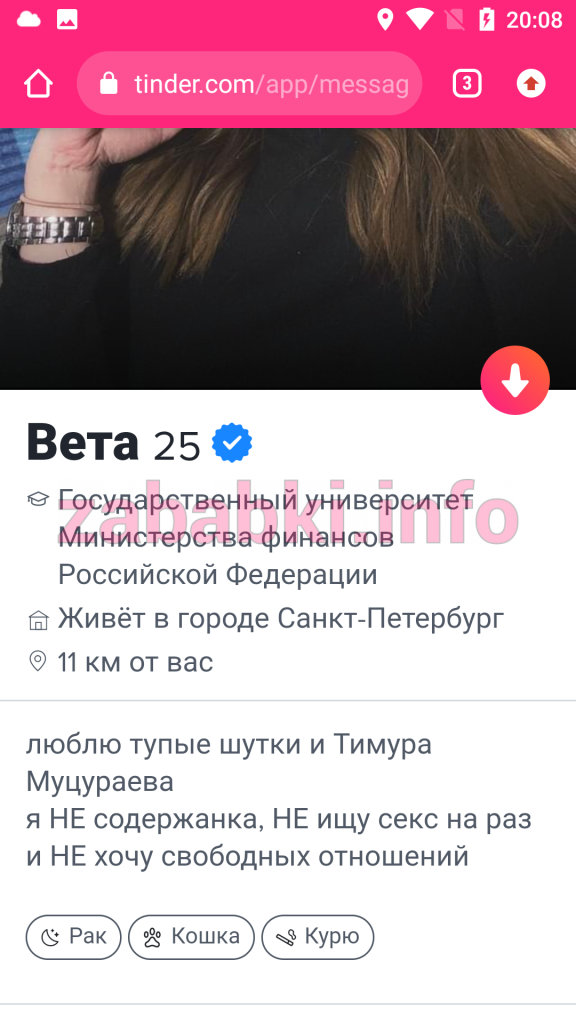Tap the browser update arrow icon
576x1024 pixels.
point(531,84)
